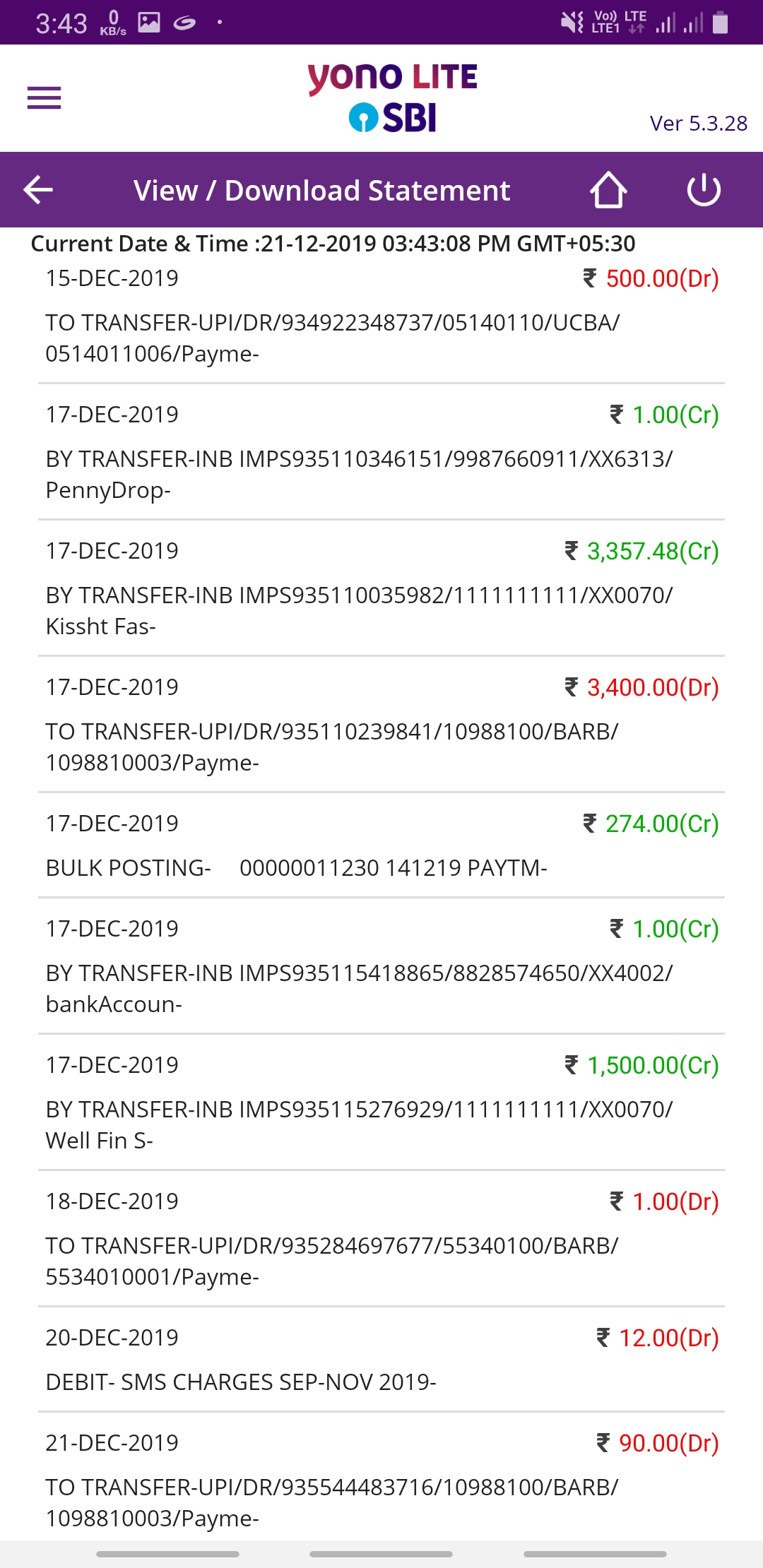Return to the home dashboard icon
The image size is (763, 1568).
(608, 190)
